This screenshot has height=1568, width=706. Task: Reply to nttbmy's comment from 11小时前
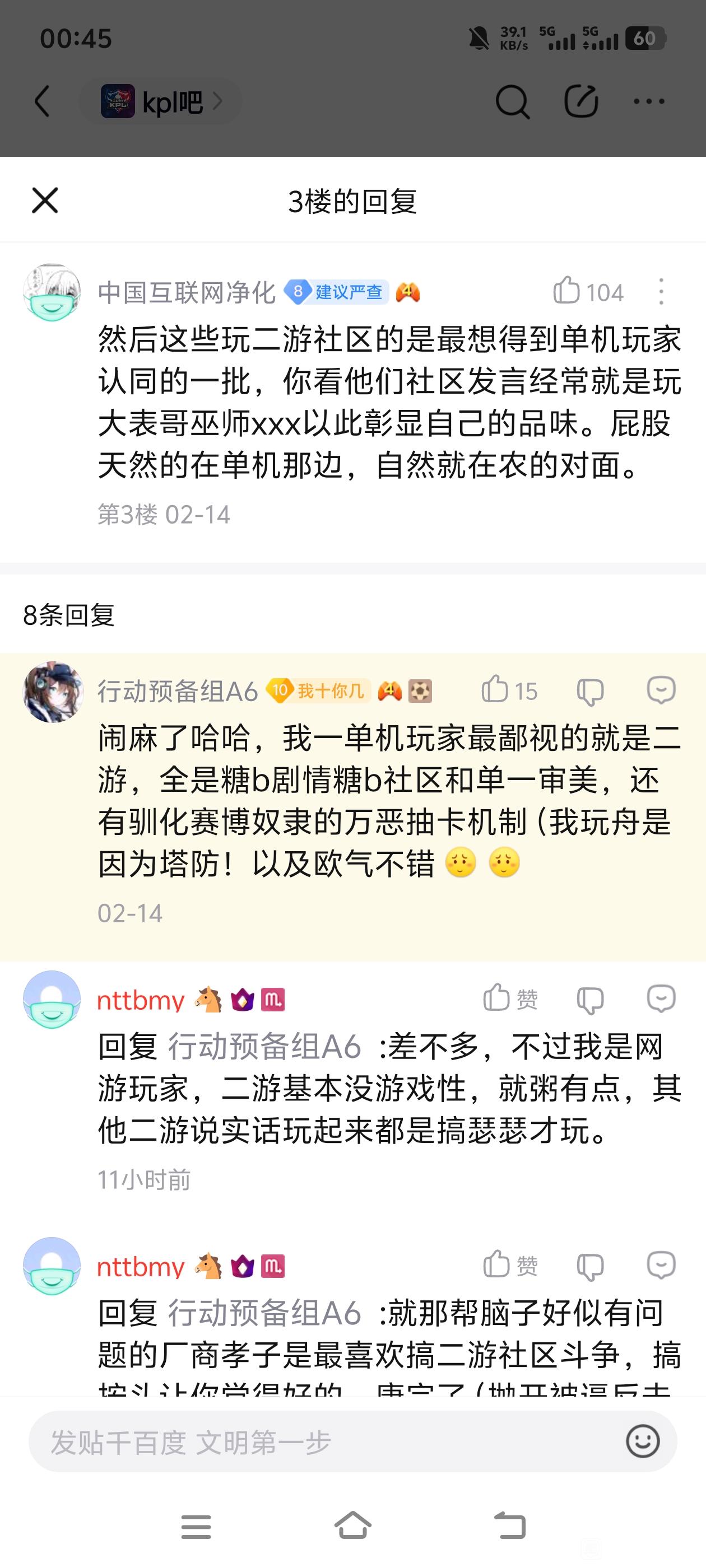661,998
